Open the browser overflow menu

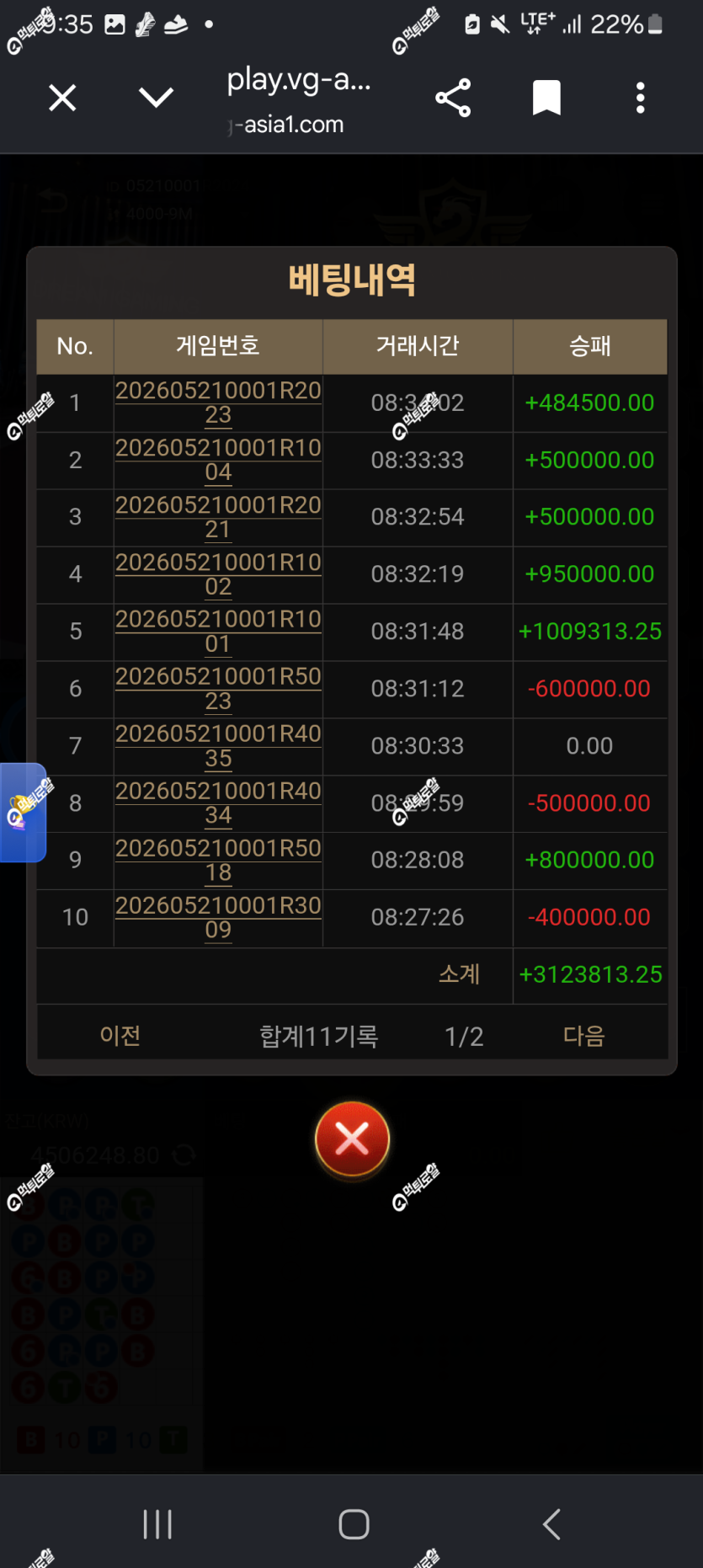pos(641,98)
